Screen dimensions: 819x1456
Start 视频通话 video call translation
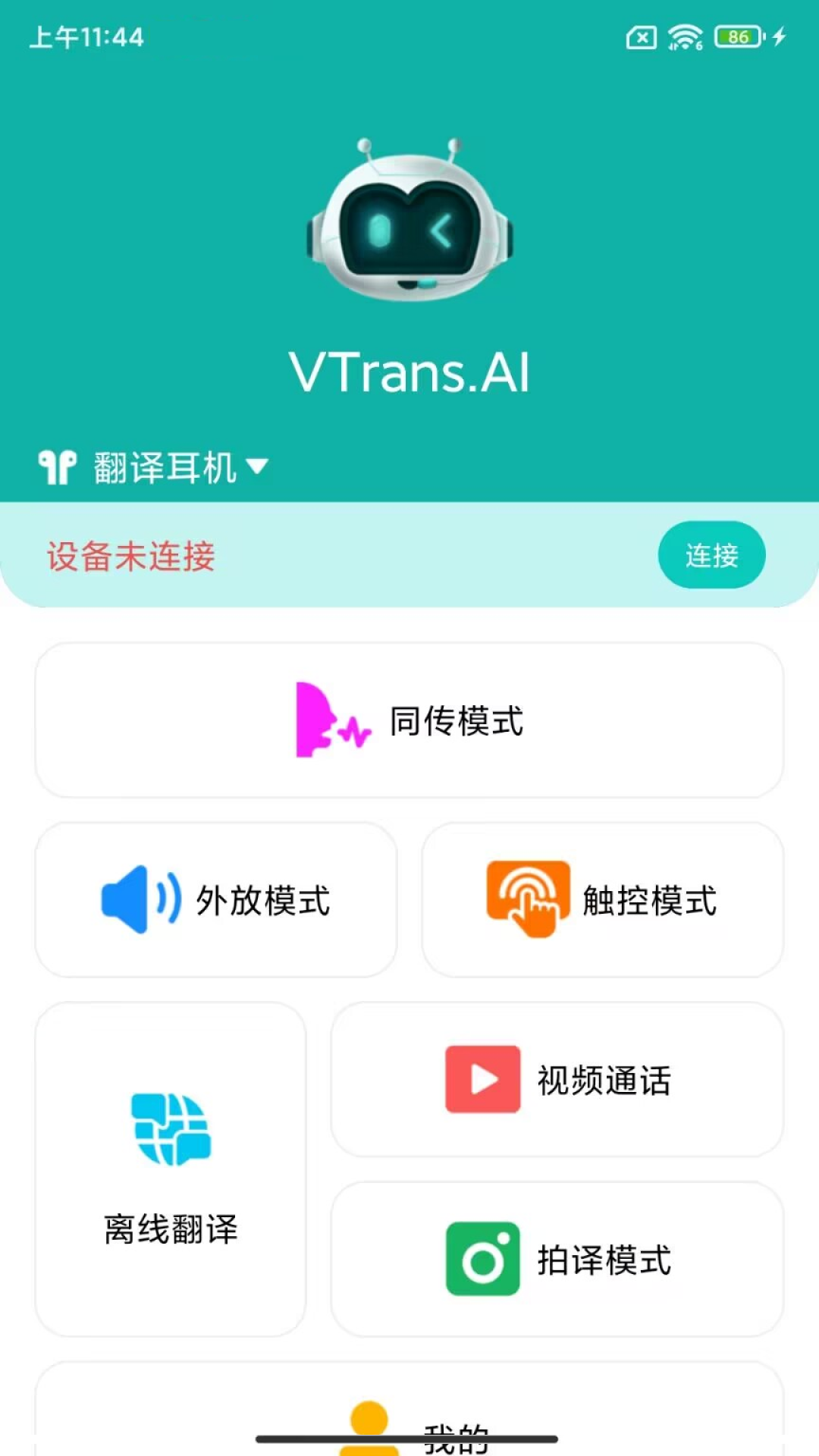[557, 1080]
